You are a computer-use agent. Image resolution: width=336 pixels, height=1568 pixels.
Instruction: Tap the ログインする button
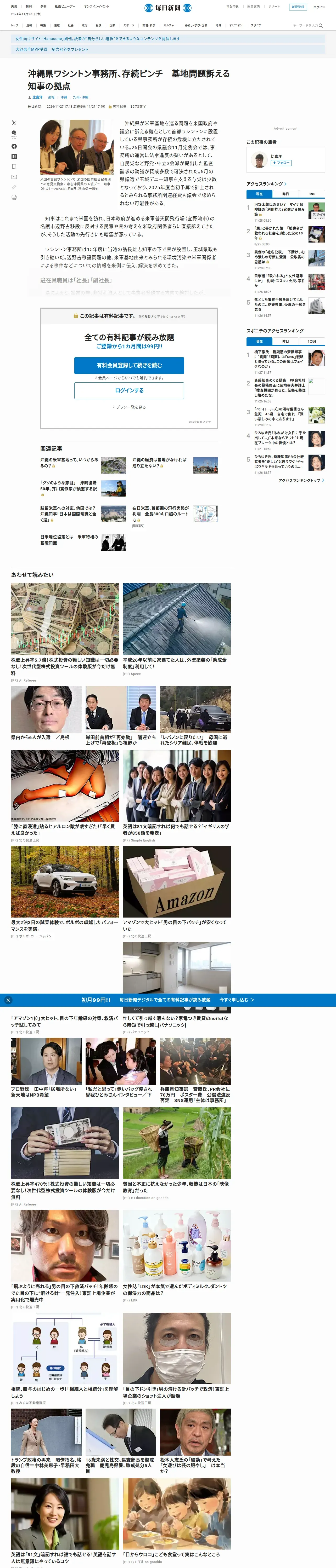tap(129, 390)
